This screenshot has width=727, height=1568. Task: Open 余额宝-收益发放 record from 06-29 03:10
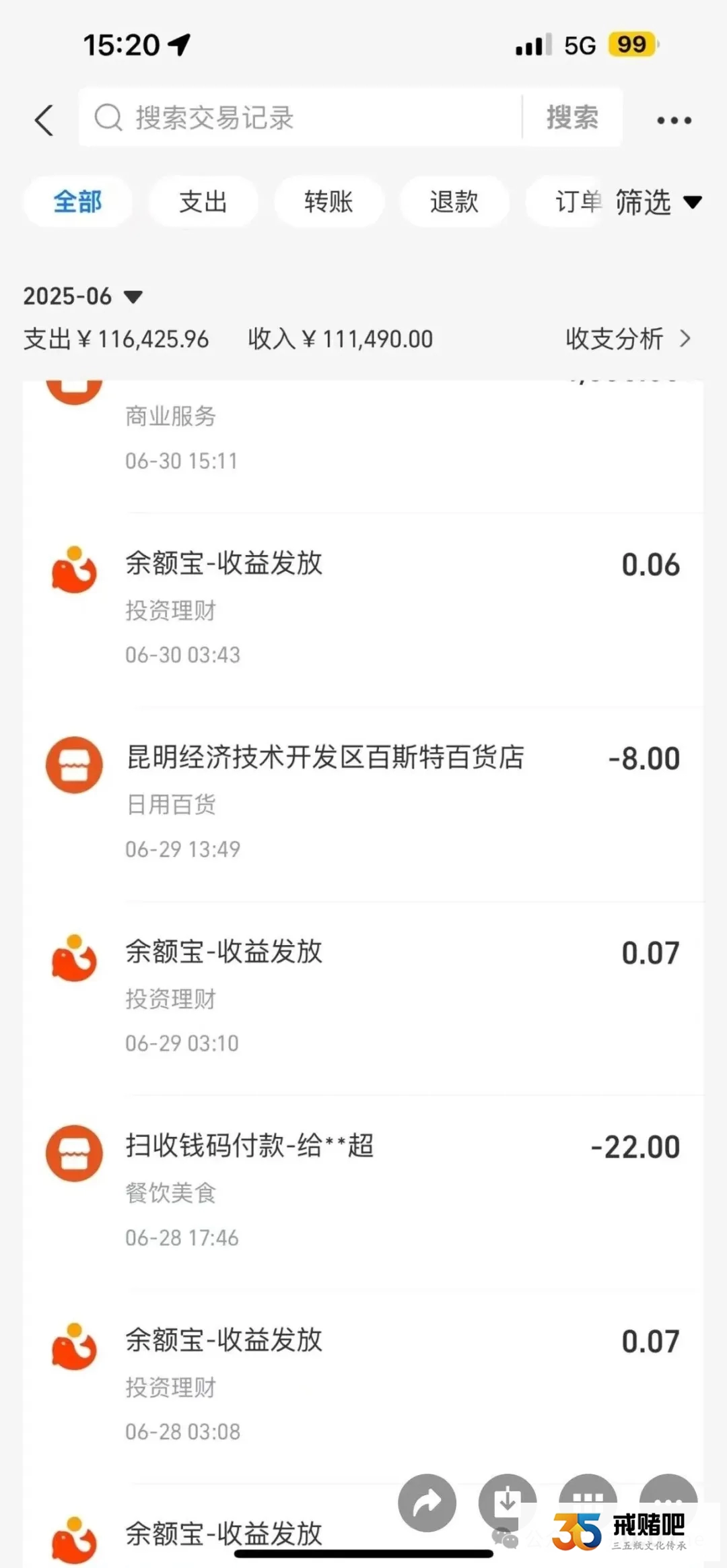click(x=363, y=996)
